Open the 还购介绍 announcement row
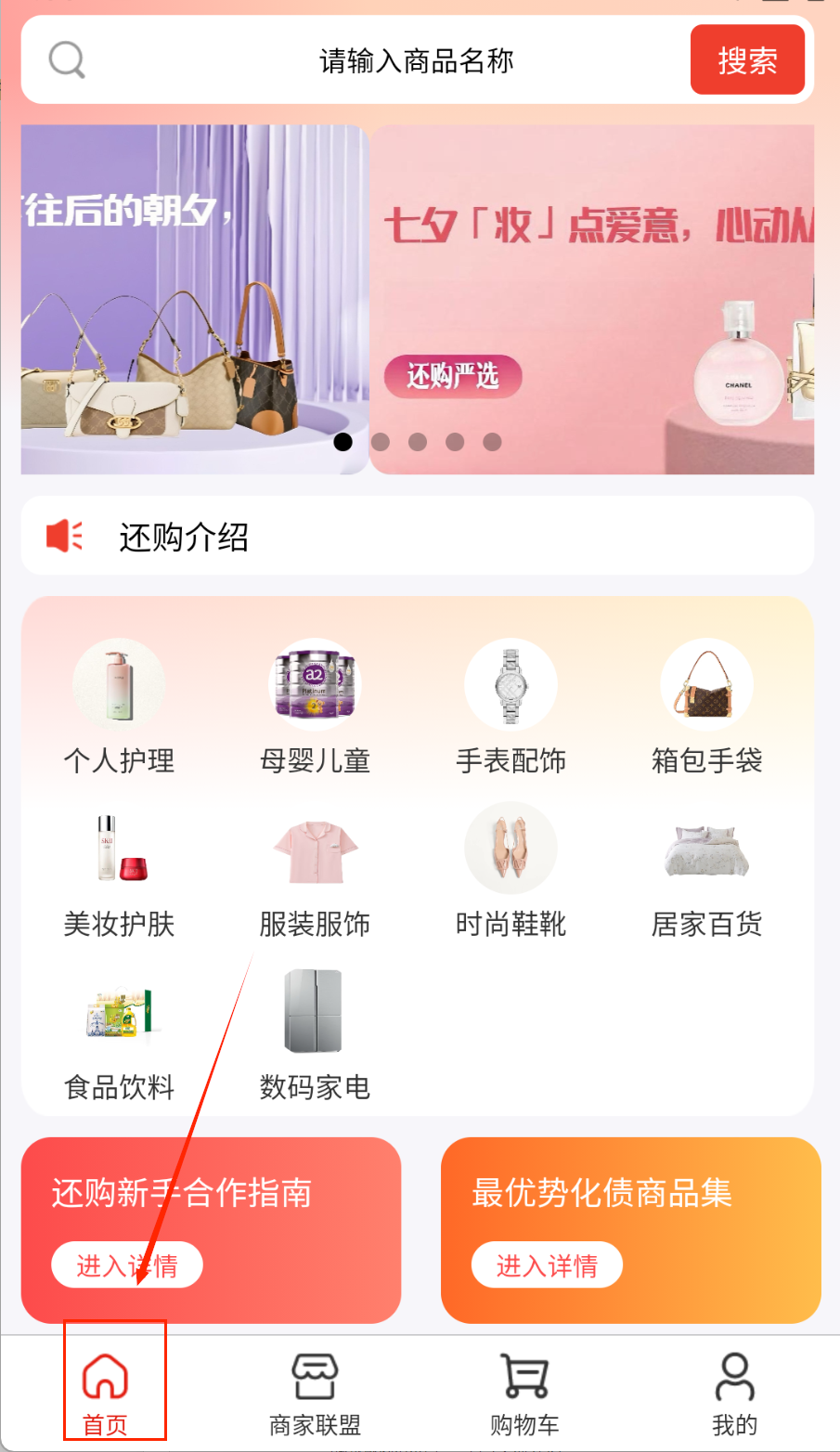 (417, 537)
